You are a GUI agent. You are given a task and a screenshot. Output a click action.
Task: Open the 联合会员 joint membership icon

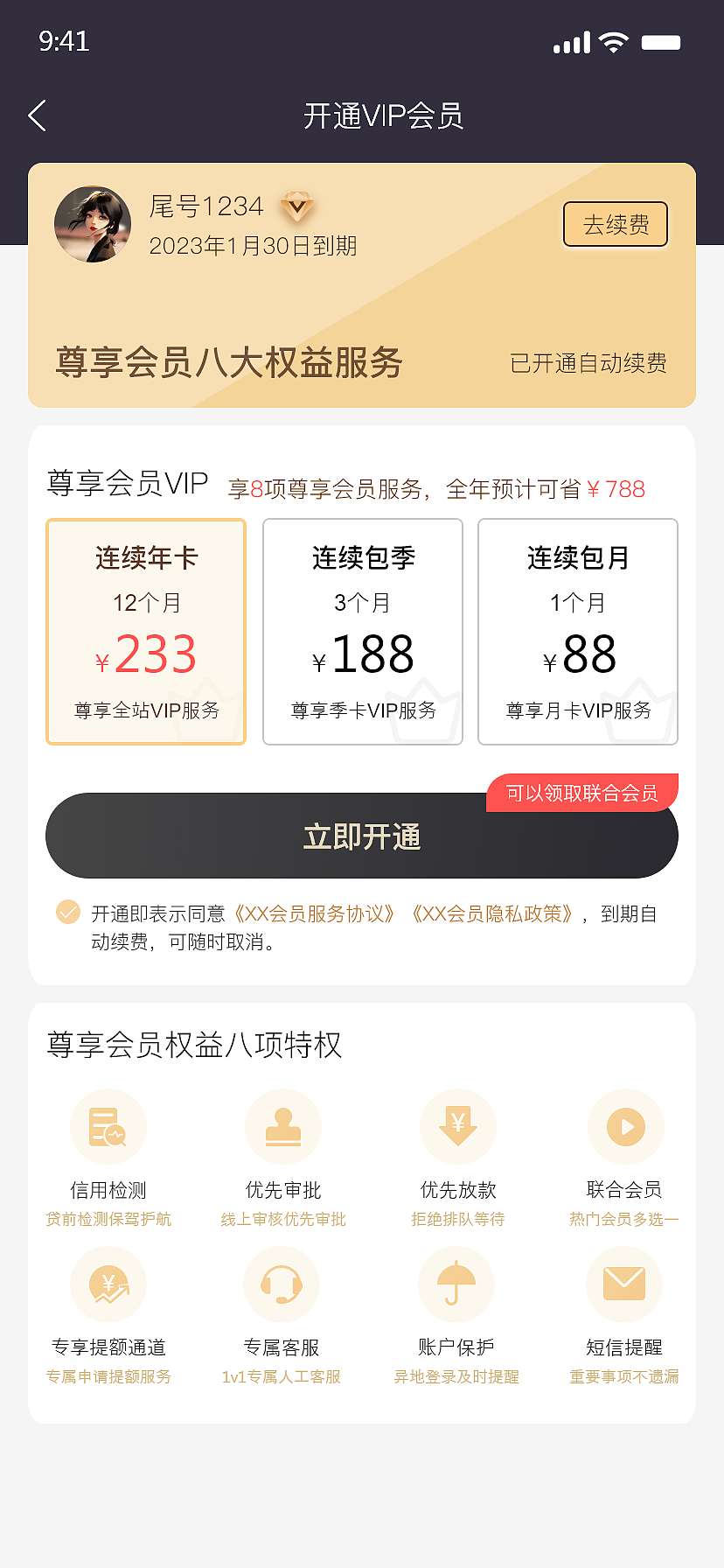[x=626, y=1126]
